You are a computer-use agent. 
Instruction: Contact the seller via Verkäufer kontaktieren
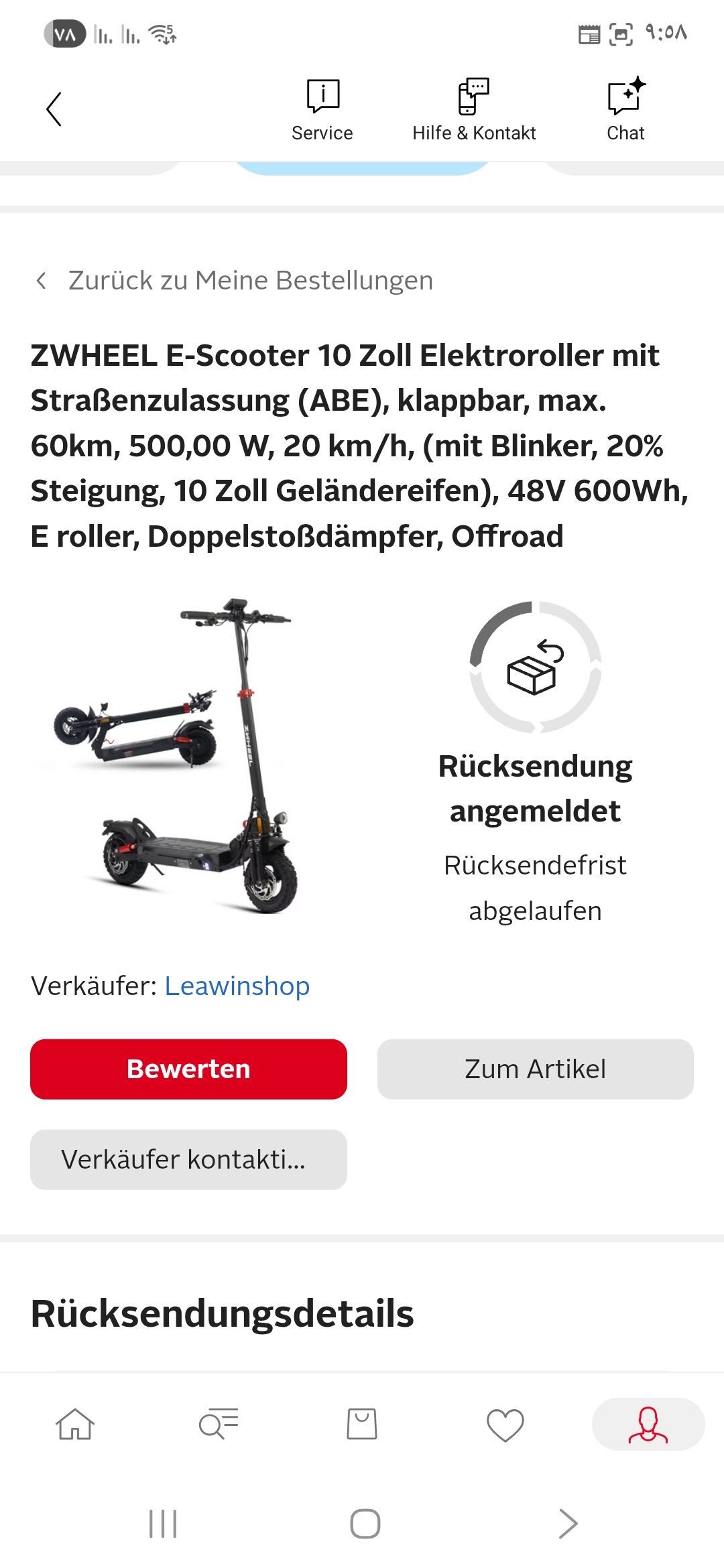coord(188,1159)
